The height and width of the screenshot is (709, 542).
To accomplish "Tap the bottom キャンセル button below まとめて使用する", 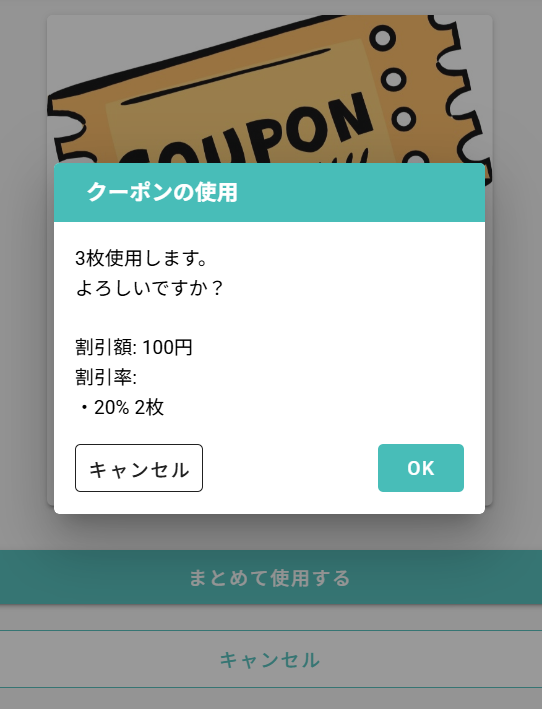I will pos(271,659).
